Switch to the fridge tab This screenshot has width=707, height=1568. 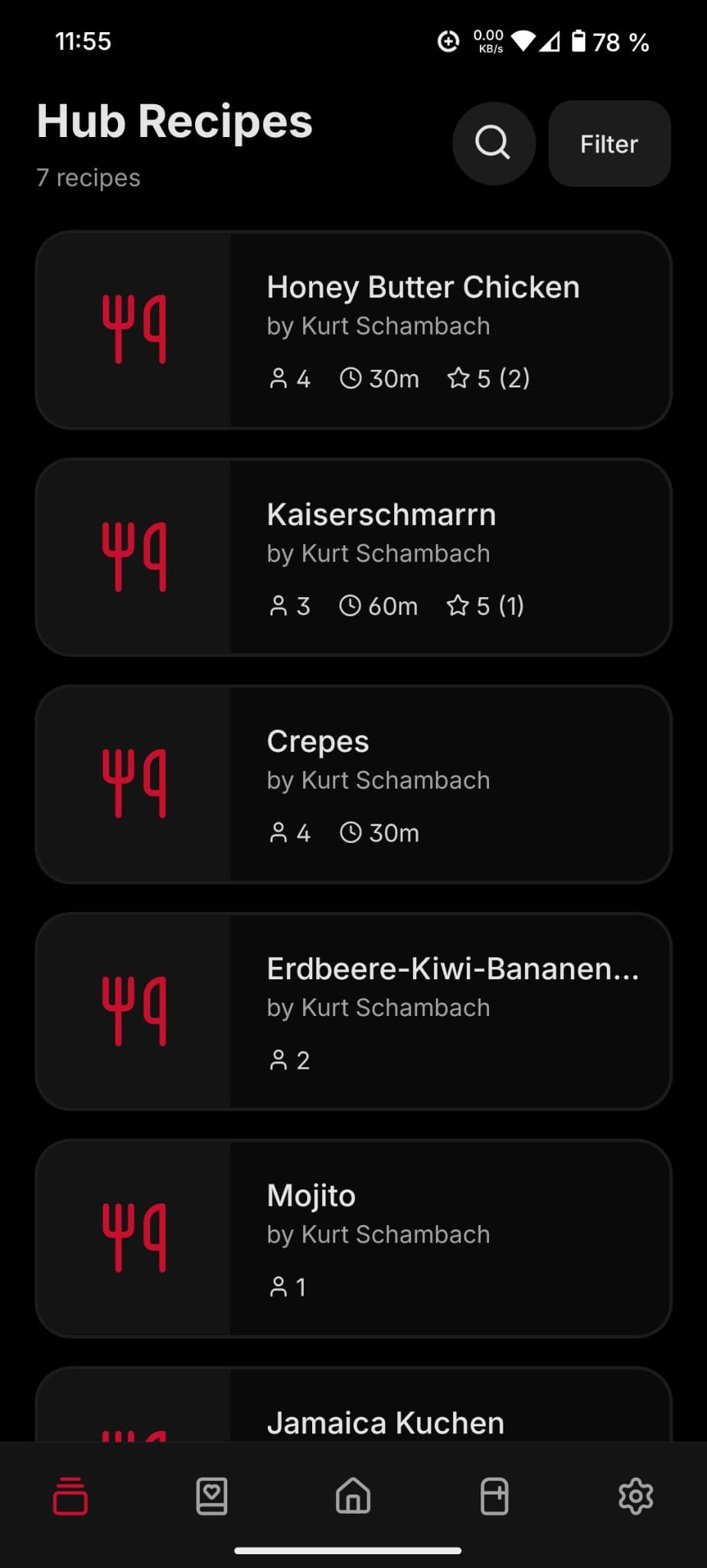pyautogui.click(x=494, y=1495)
